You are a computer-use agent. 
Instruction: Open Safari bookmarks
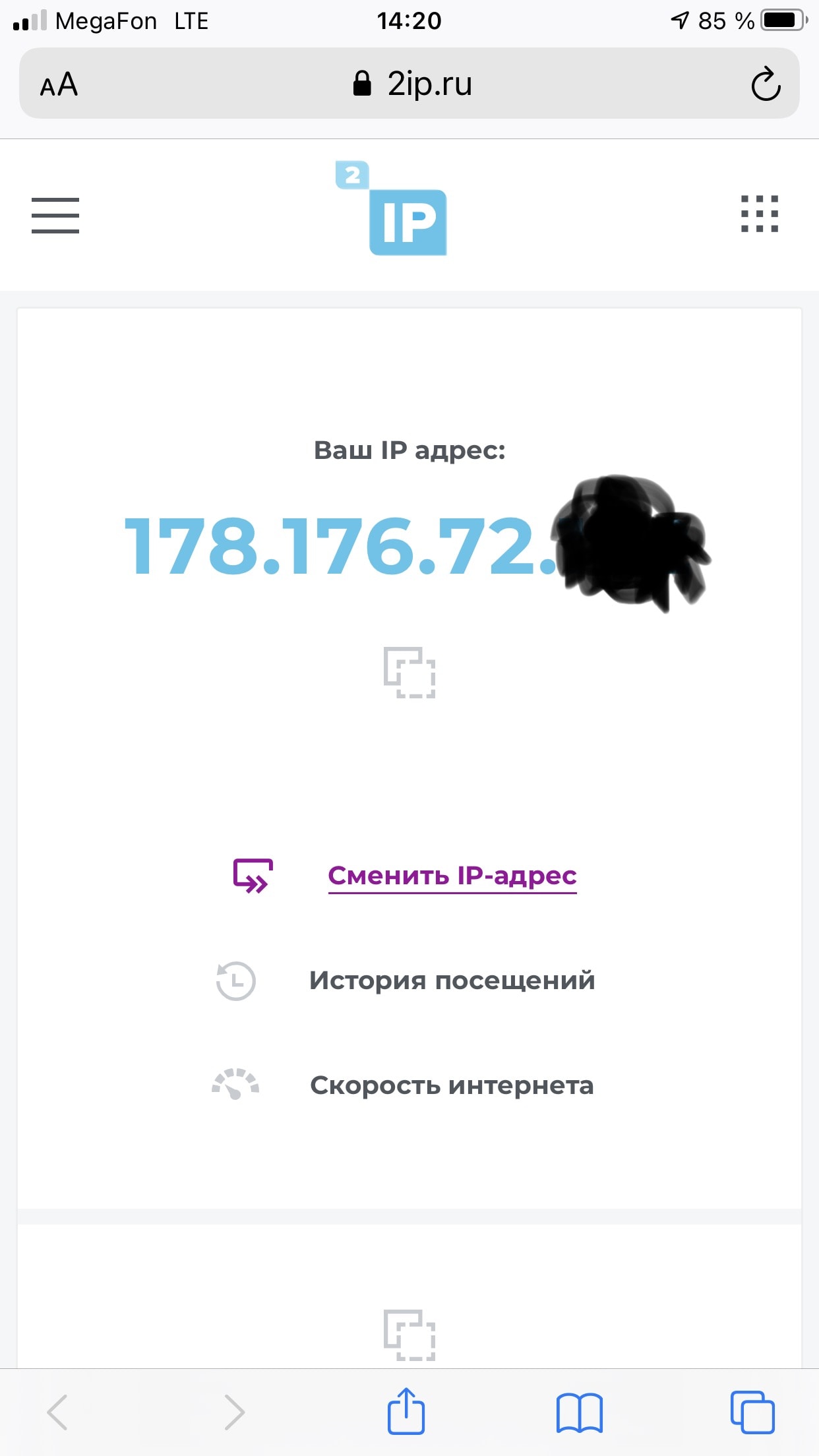[x=580, y=1412]
